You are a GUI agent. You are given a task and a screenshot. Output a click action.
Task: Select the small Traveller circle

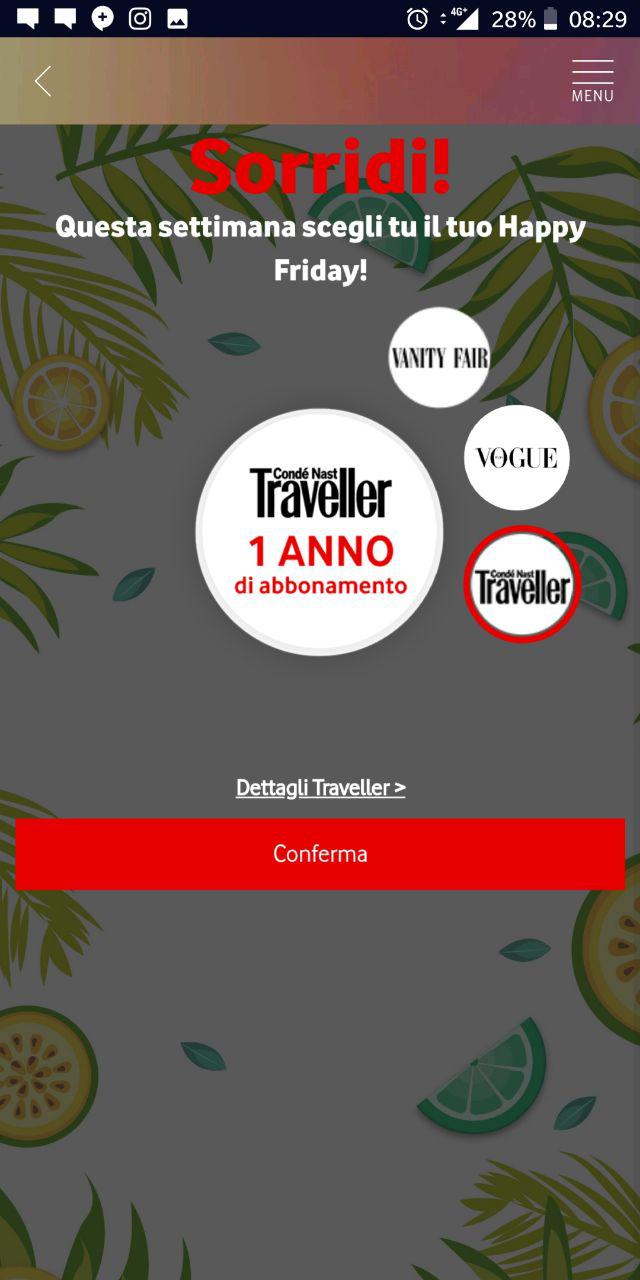522,585
